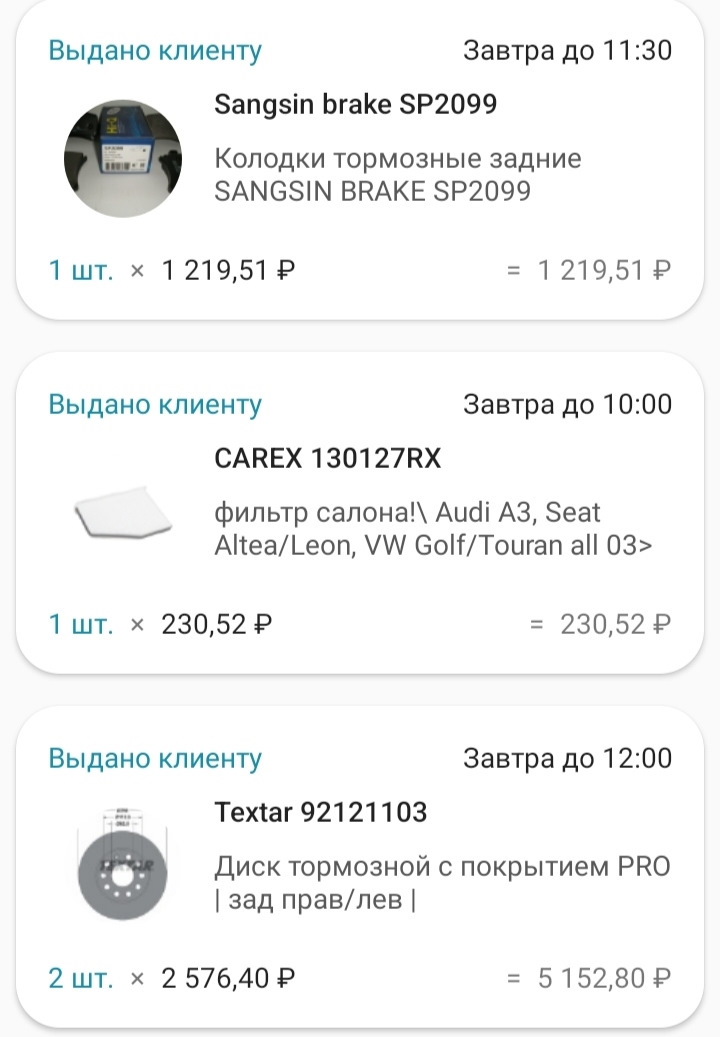Open the Textar 92121103 brake disc card
The width and height of the screenshot is (720, 1037).
(360, 868)
